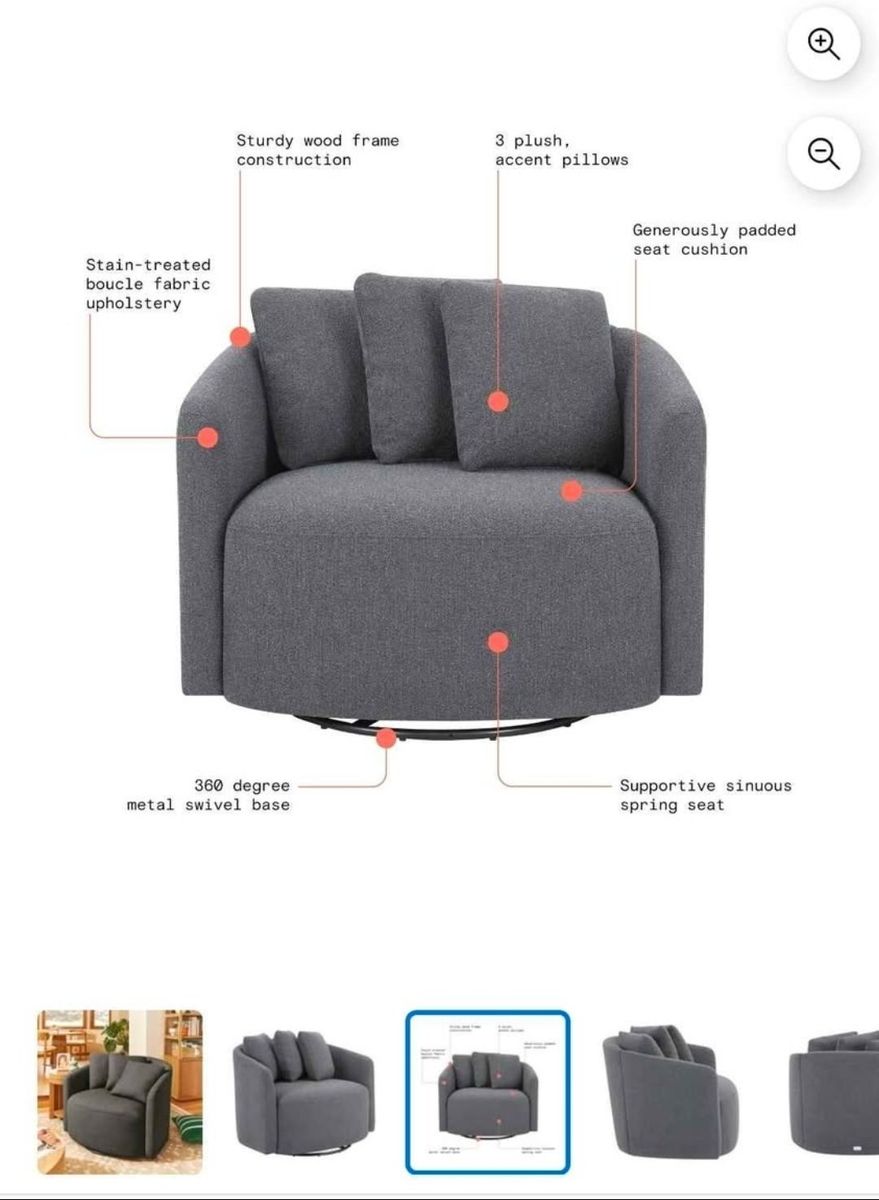Show the living room scene photo thumbnail
This screenshot has width=879, height=1200.
click(x=120, y=1091)
